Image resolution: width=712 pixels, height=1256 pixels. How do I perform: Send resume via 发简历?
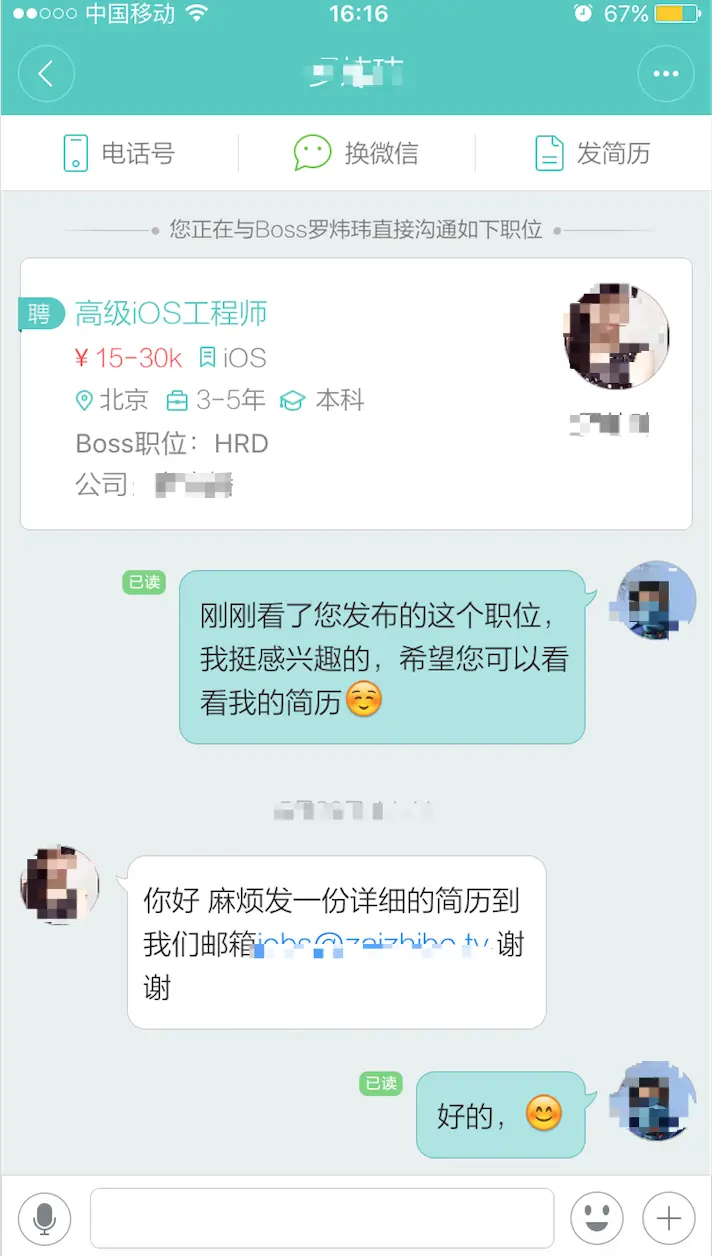[x=593, y=153]
